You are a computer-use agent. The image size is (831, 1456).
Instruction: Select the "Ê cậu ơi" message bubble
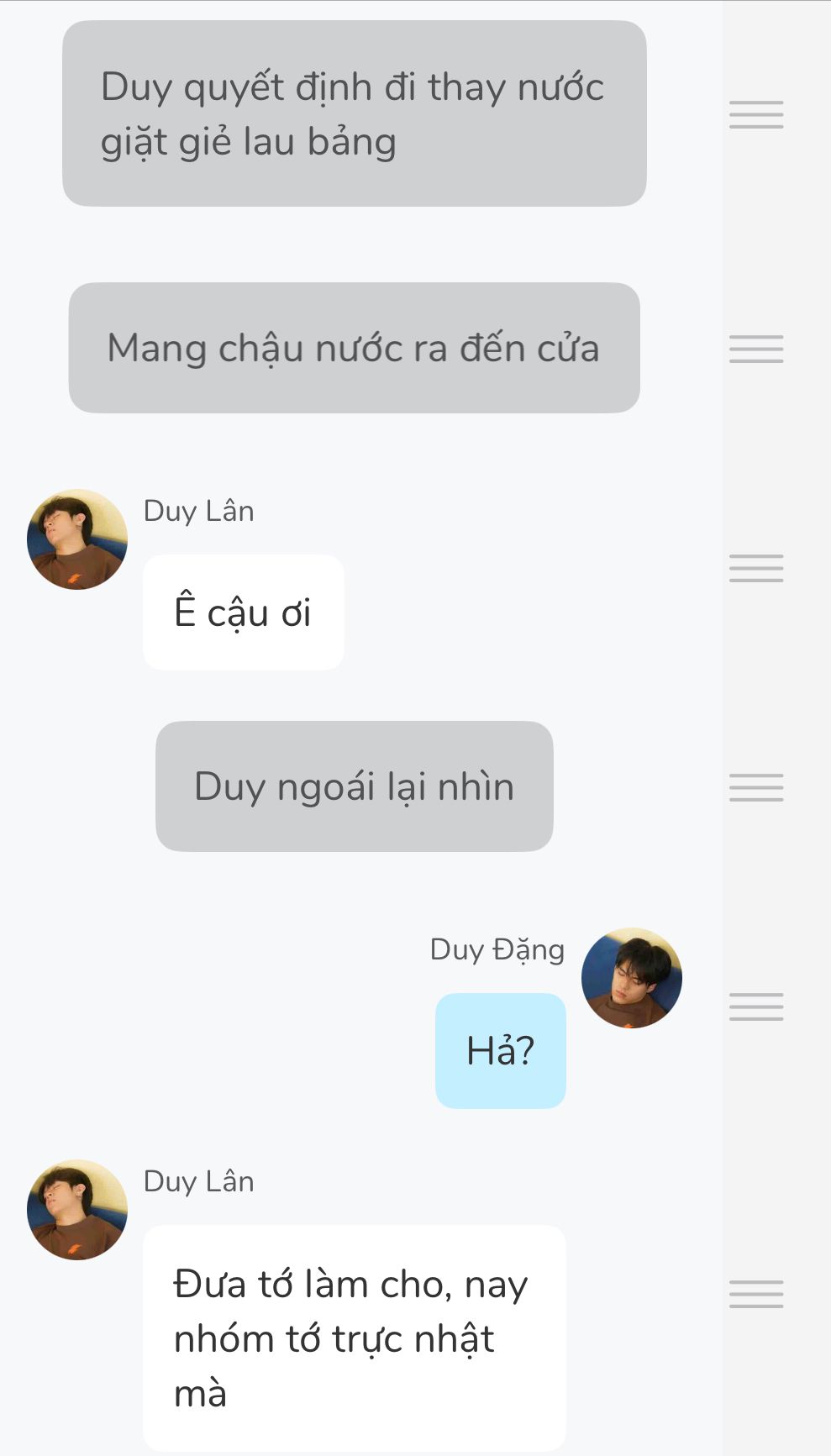point(244,612)
